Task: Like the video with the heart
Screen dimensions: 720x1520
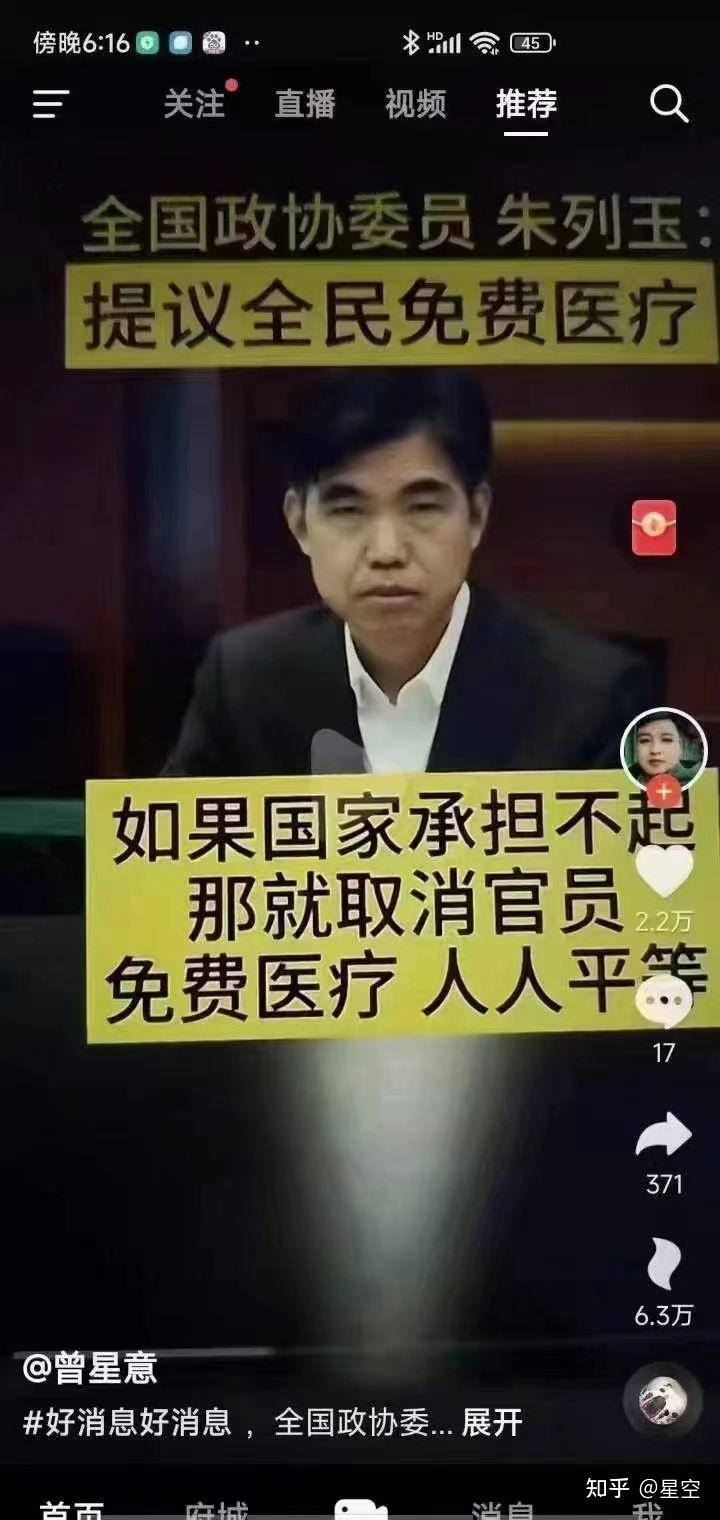Action: click(664, 871)
